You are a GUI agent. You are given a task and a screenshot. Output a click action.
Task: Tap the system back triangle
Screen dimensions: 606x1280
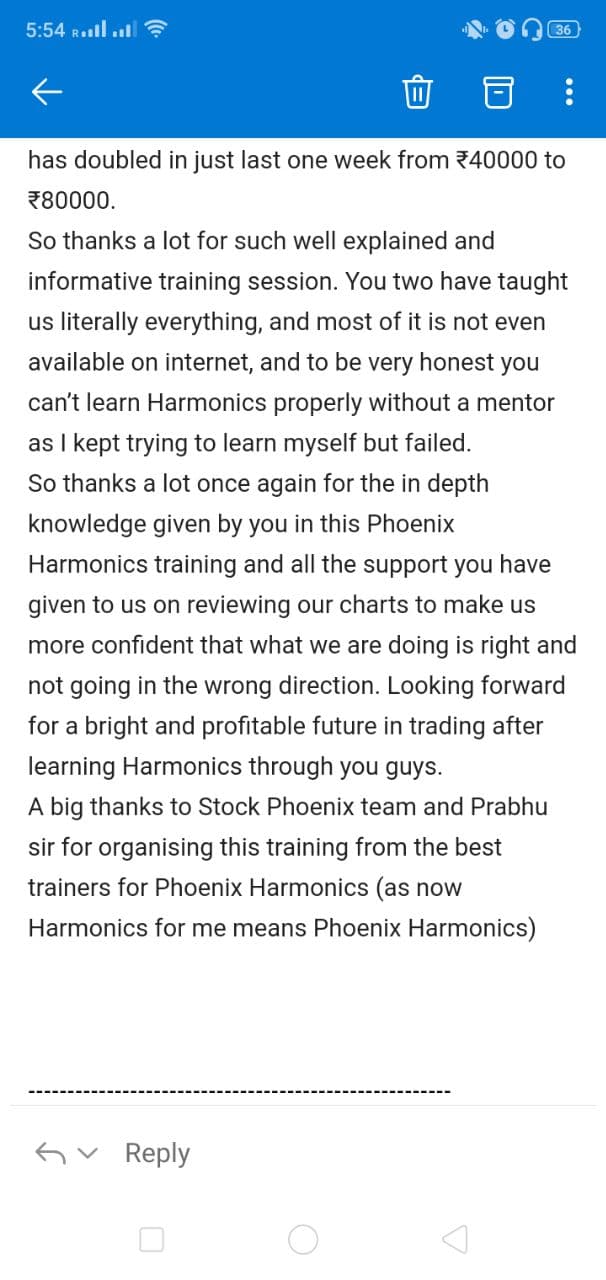click(x=454, y=1240)
